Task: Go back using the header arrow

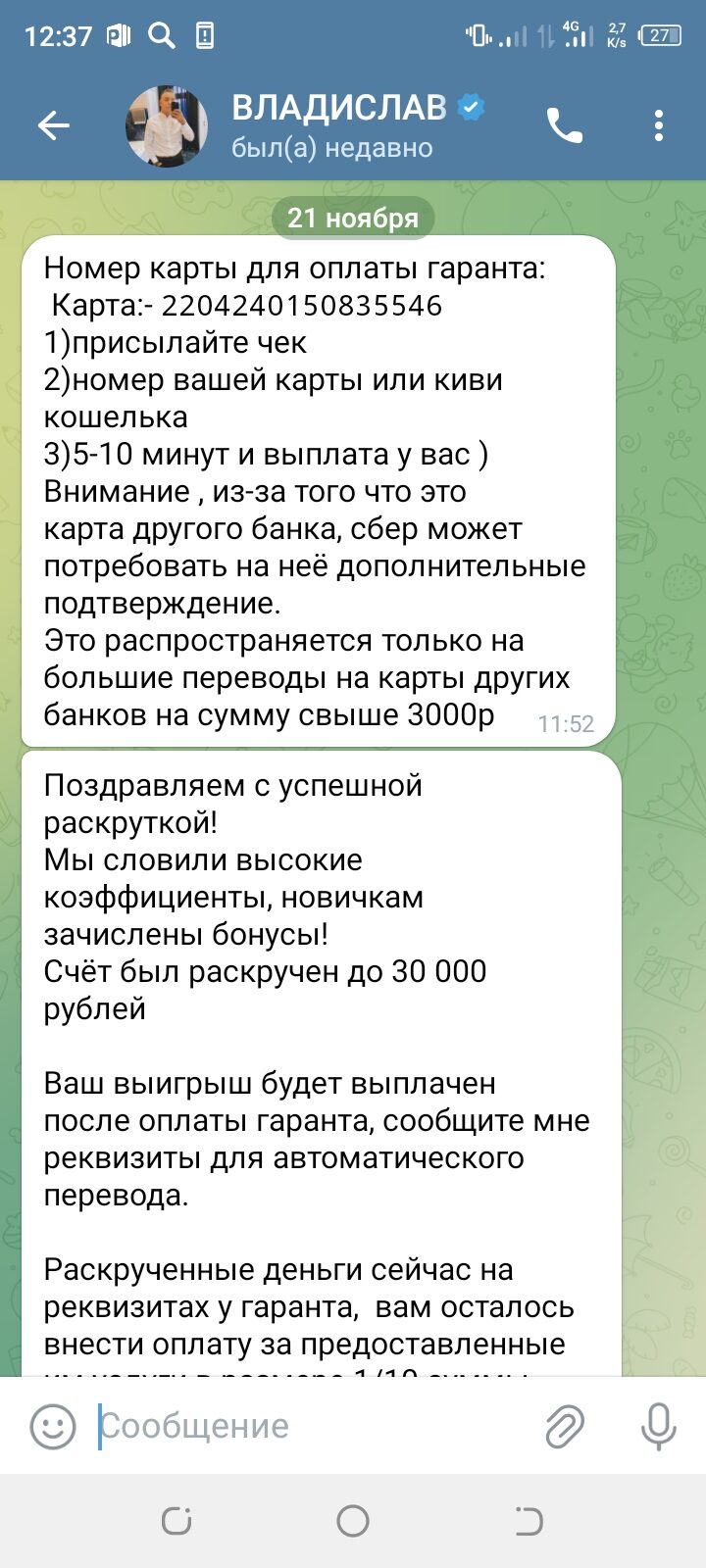Action: coord(53,125)
